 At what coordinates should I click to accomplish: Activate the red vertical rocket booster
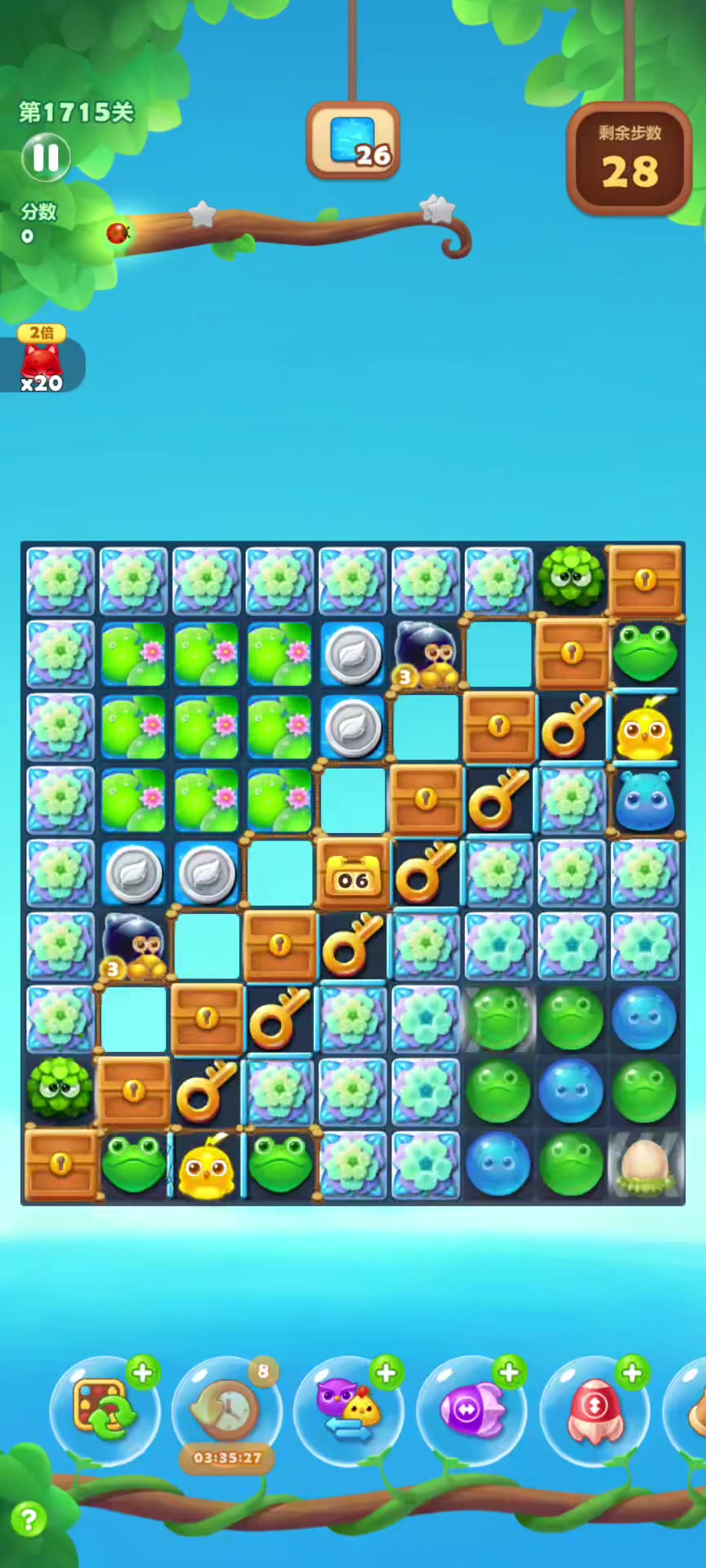[594, 1409]
